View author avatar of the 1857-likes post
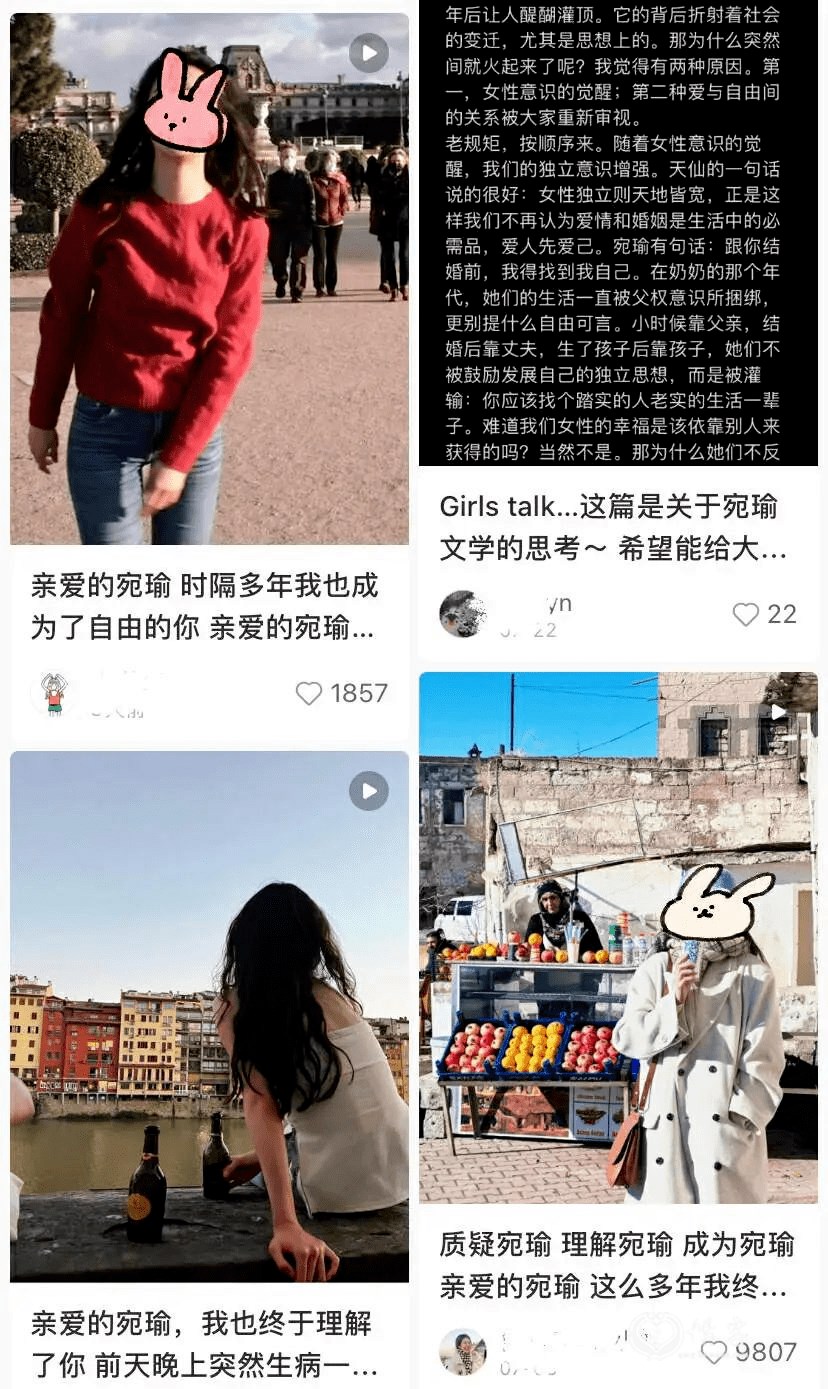 pos(54,694)
